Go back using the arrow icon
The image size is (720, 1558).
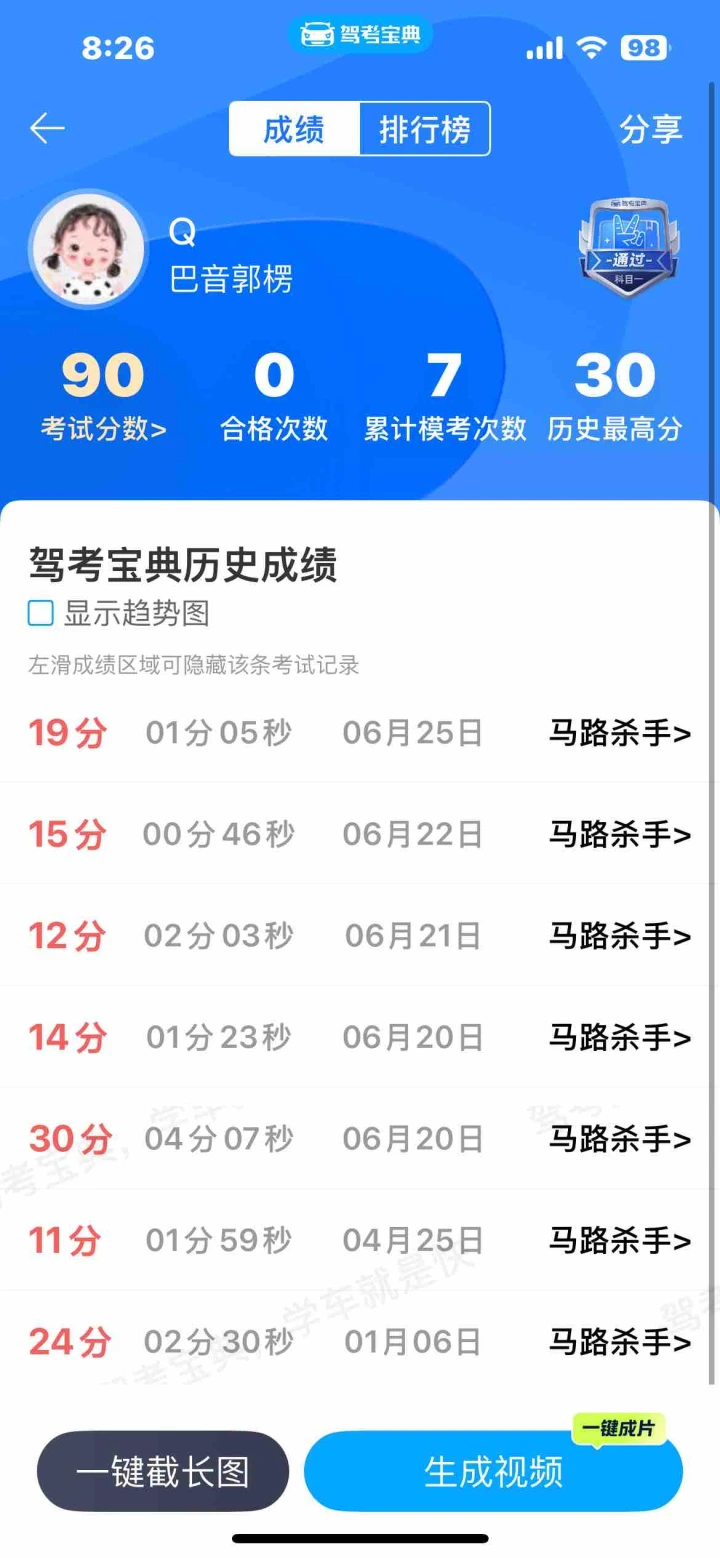coord(47,128)
